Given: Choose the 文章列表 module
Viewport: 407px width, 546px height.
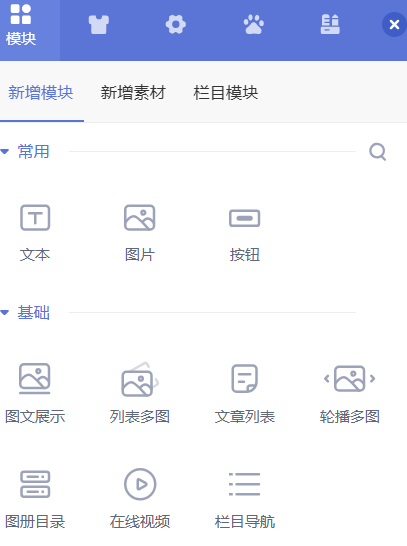Looking at the screenshot, I should 244,393.
